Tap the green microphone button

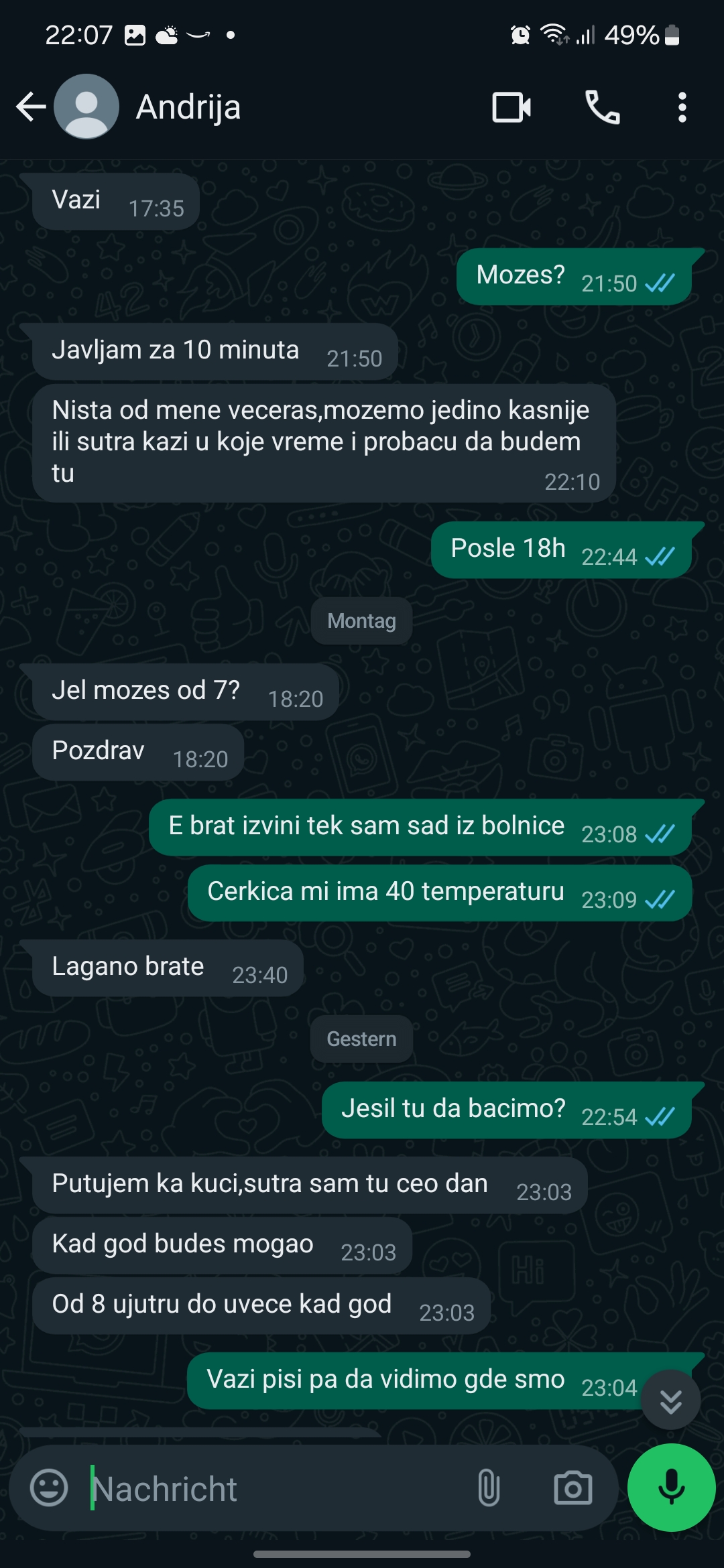(x=672, y=1488)
